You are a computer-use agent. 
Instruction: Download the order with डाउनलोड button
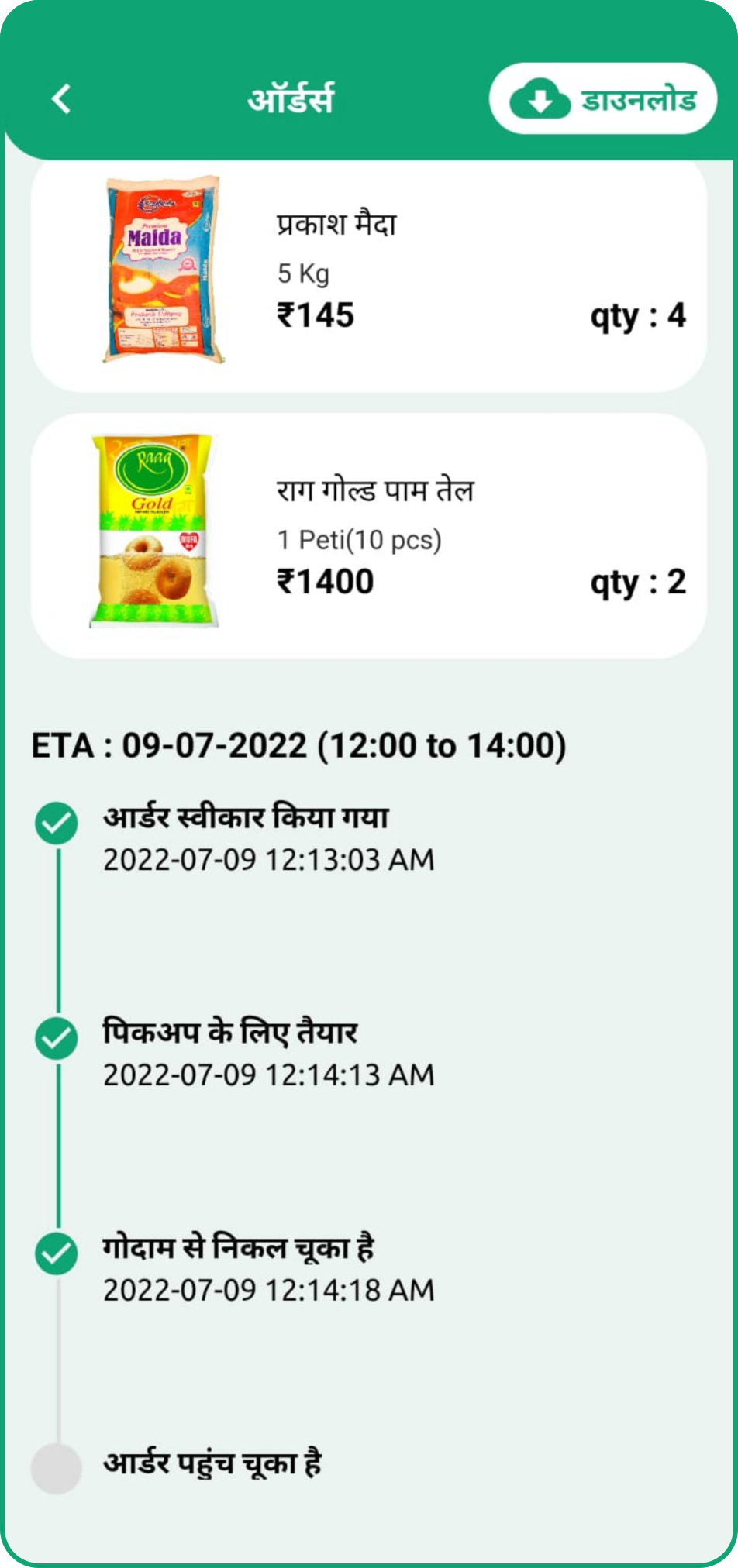coord(603,99)
